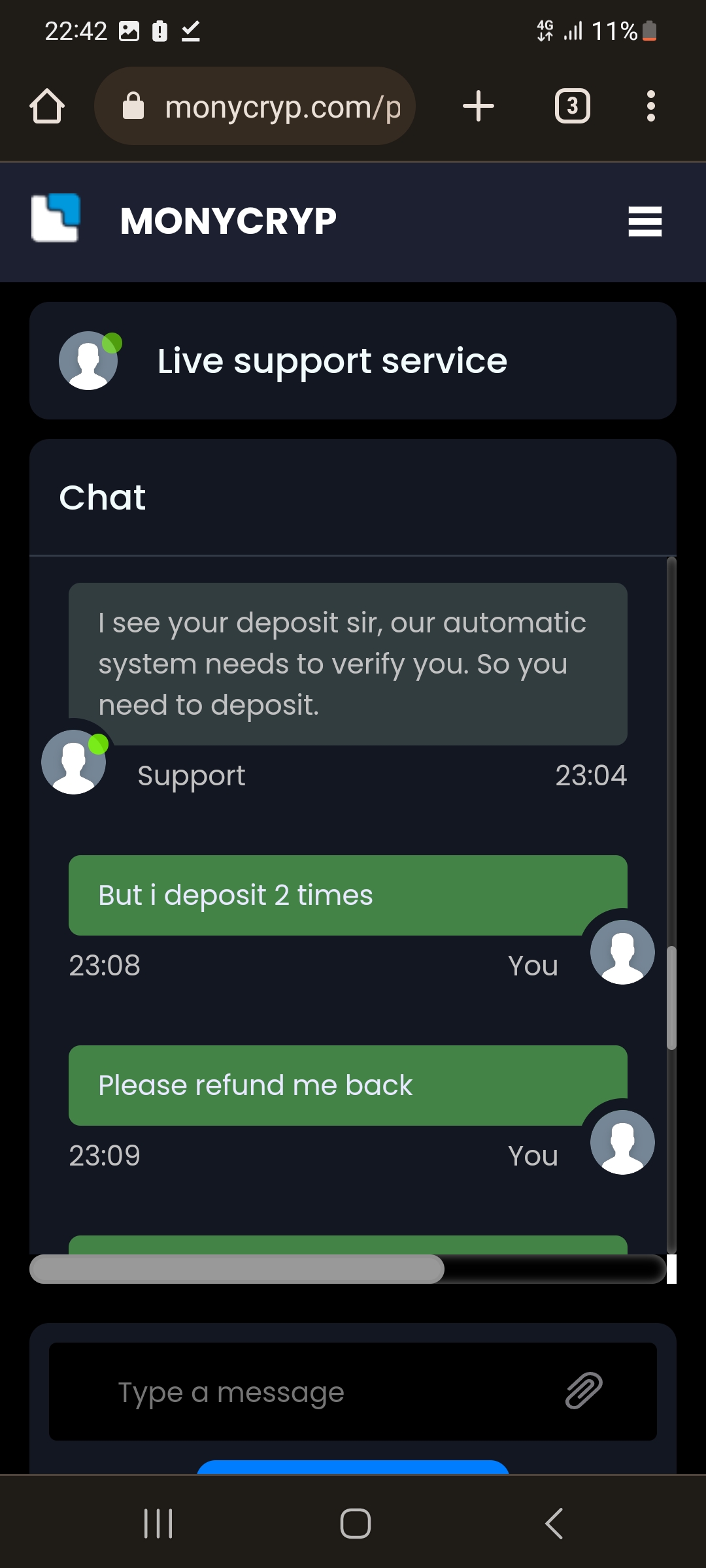Tap the blue send button below message box

tap(353, 1467)
